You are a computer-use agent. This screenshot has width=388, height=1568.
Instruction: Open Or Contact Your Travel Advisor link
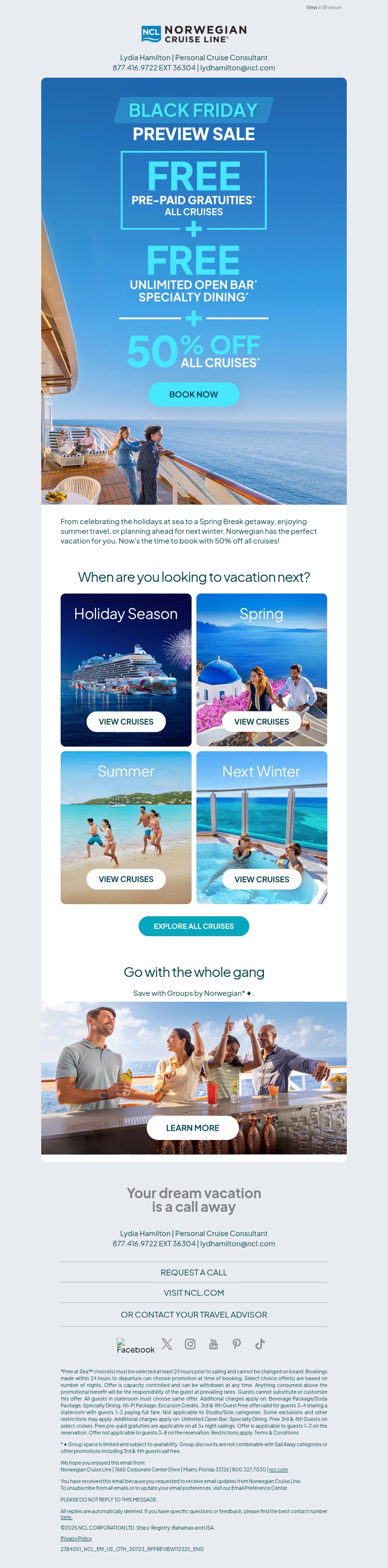click(x=194, y=1314)
